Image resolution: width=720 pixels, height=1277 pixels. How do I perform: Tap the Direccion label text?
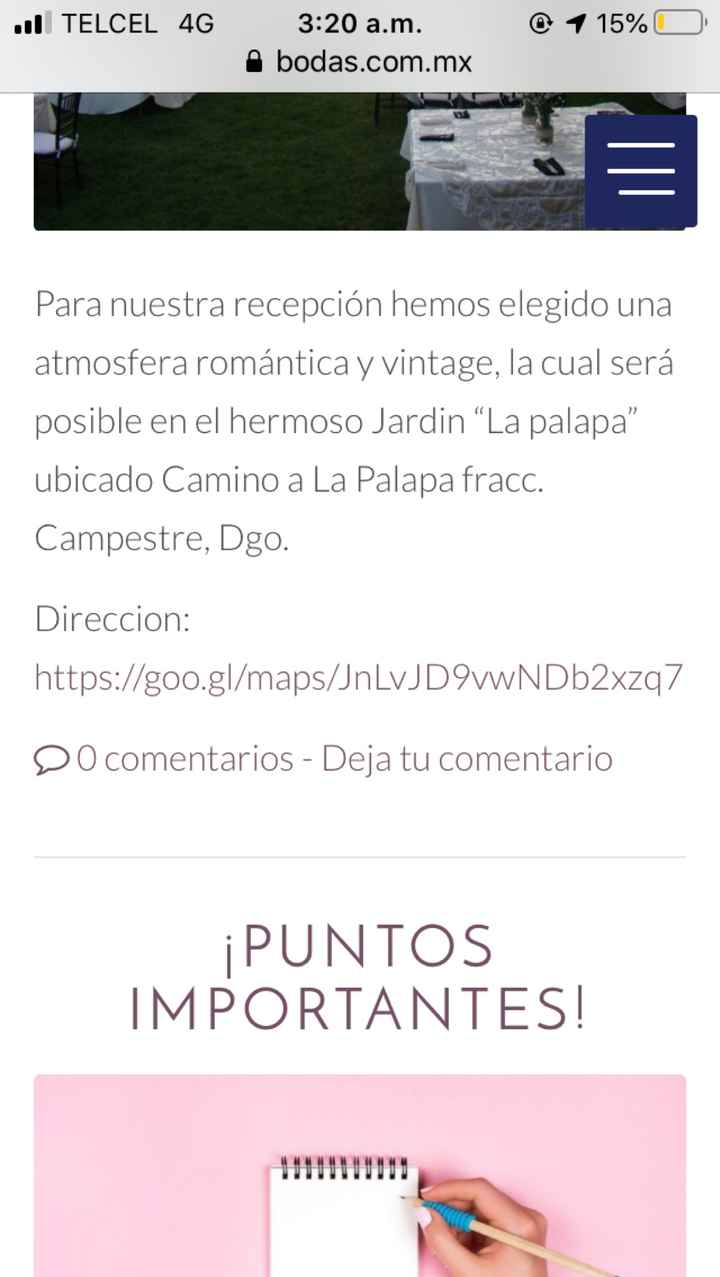coord(113,618)
